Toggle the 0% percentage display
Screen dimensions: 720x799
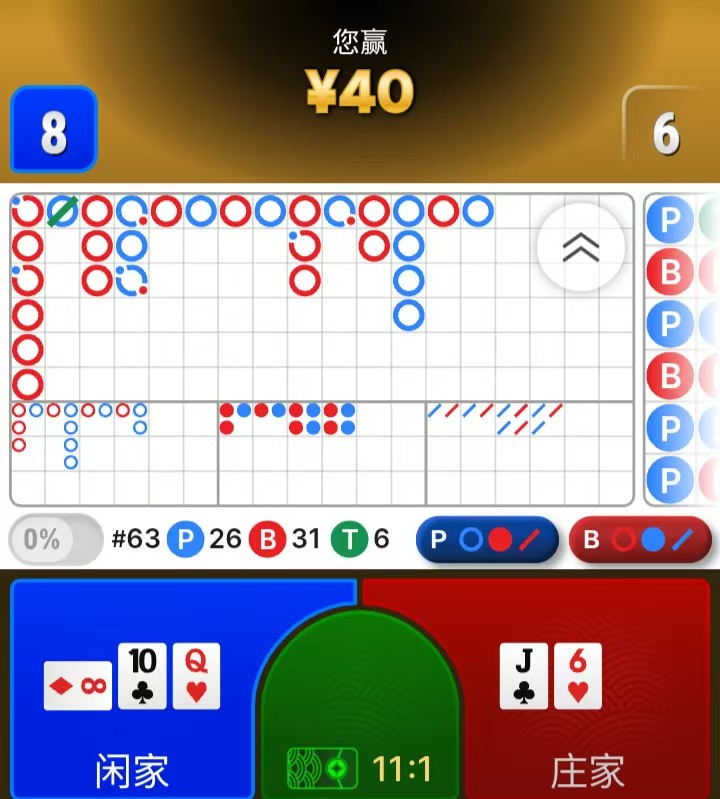pos(55,540)
